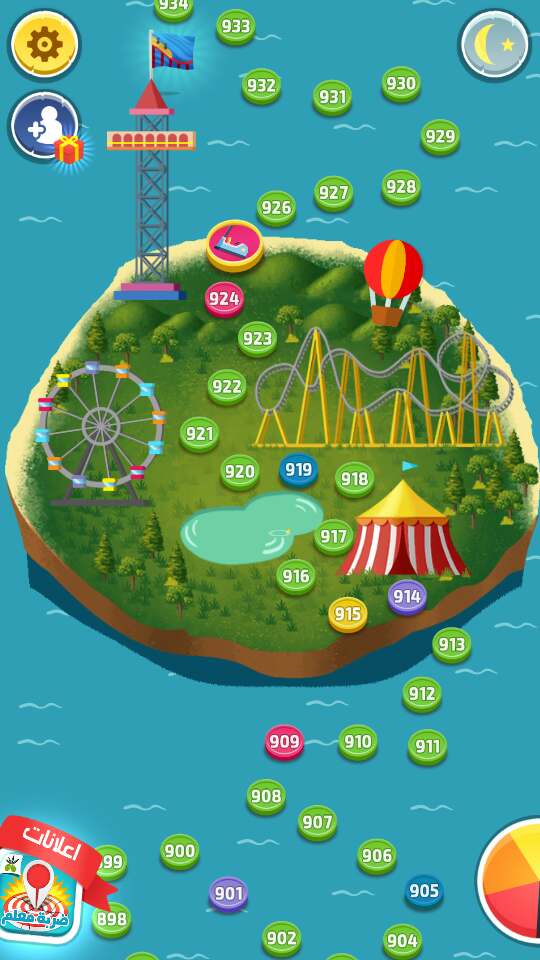Open level 917
Screen dimensions: 540x960
coord(334,537)
